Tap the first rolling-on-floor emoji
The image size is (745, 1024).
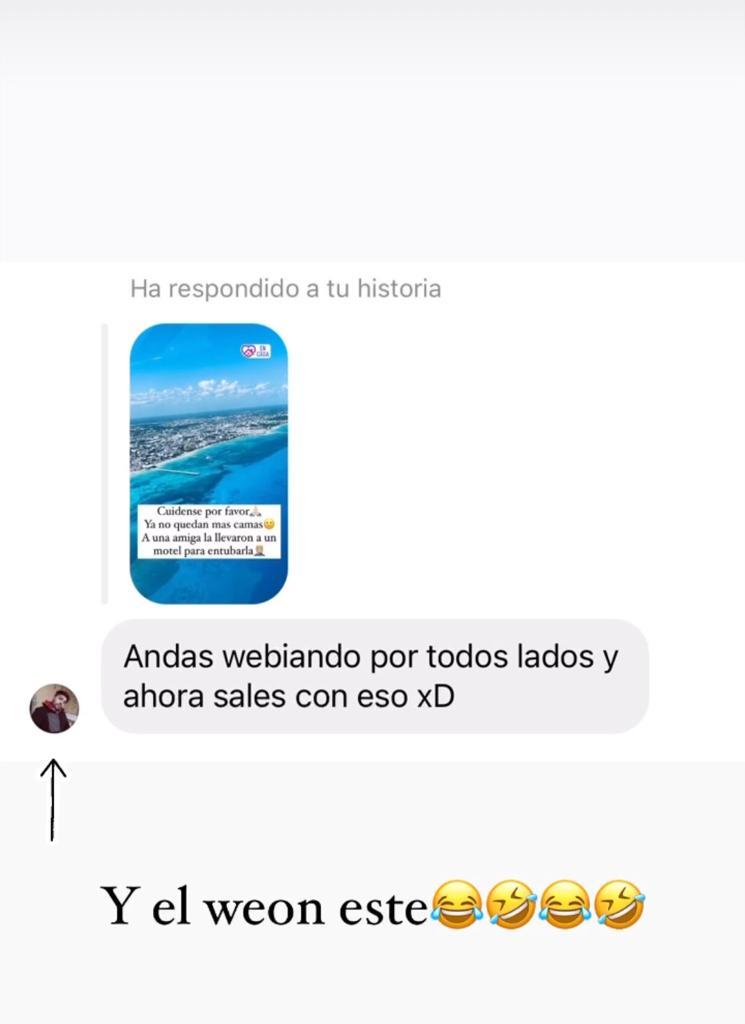click(x=511, y=901)
